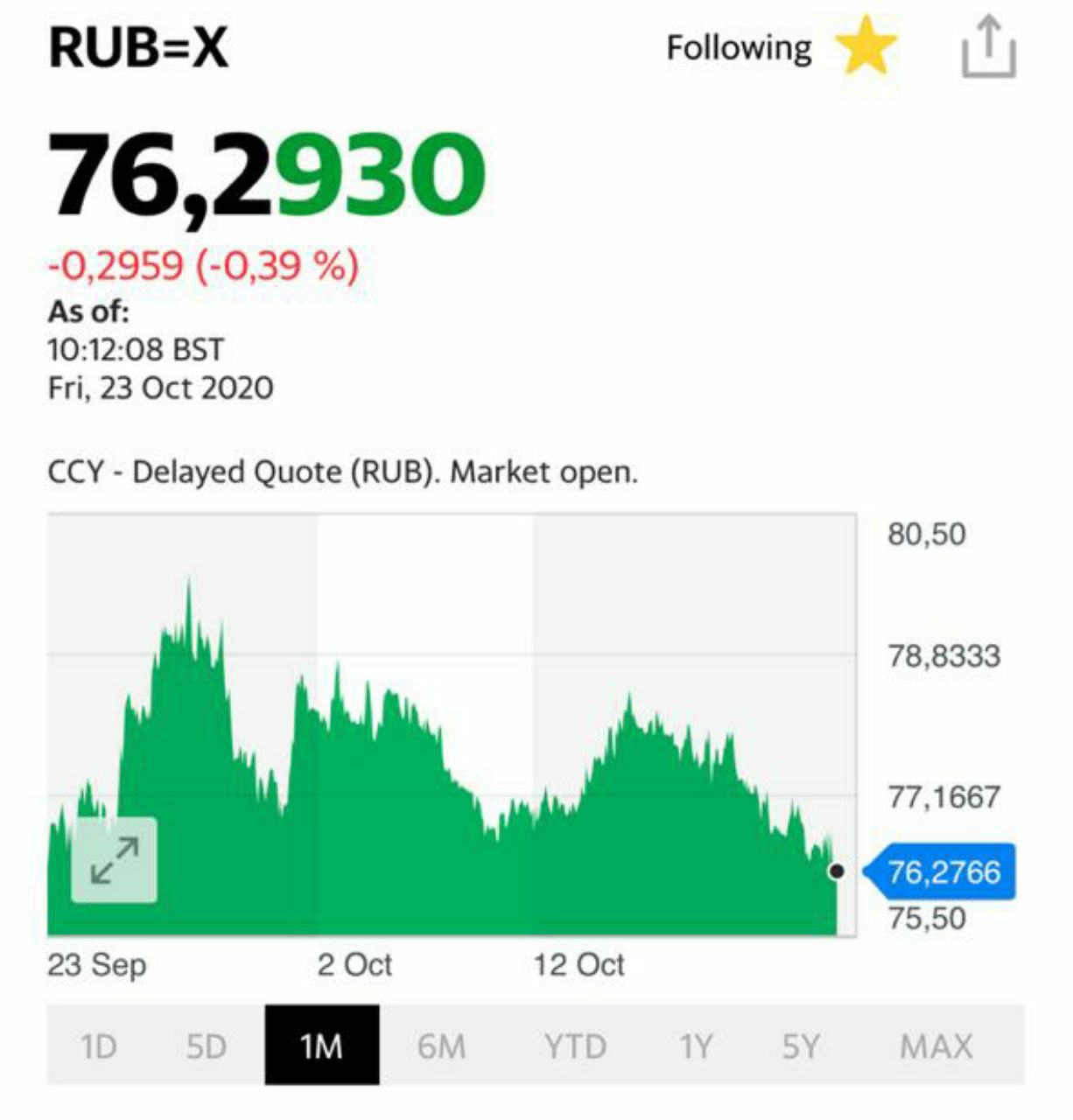Switch chart range to 1D
This screenshot has height=1120, width=1073.
point(98,1046)
